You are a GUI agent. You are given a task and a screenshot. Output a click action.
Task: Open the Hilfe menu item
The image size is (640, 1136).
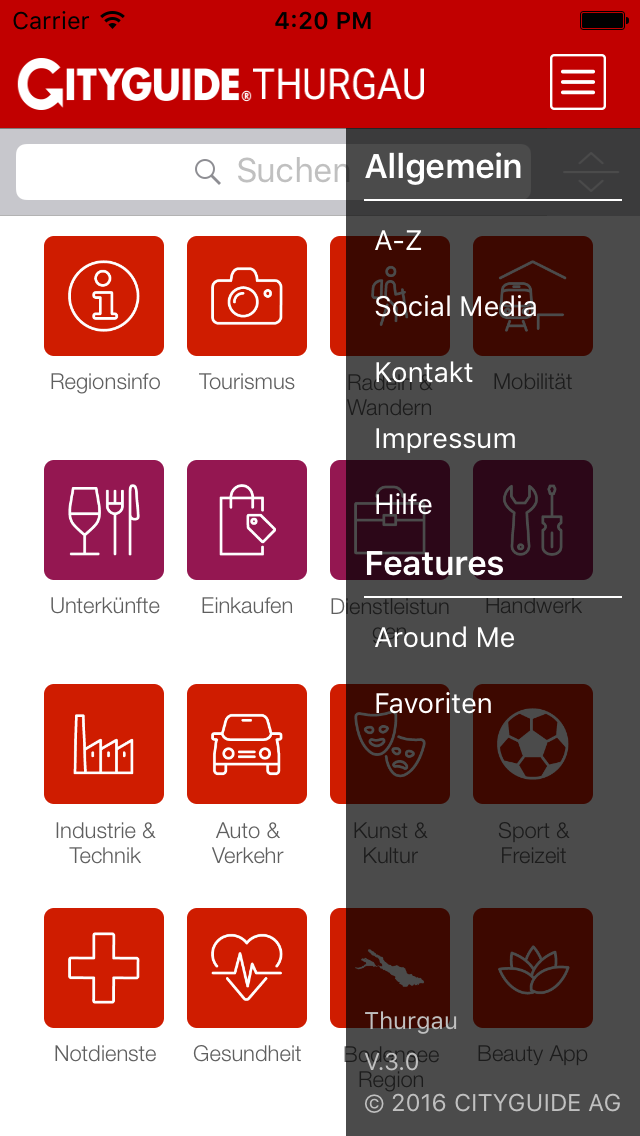point(403,504)
